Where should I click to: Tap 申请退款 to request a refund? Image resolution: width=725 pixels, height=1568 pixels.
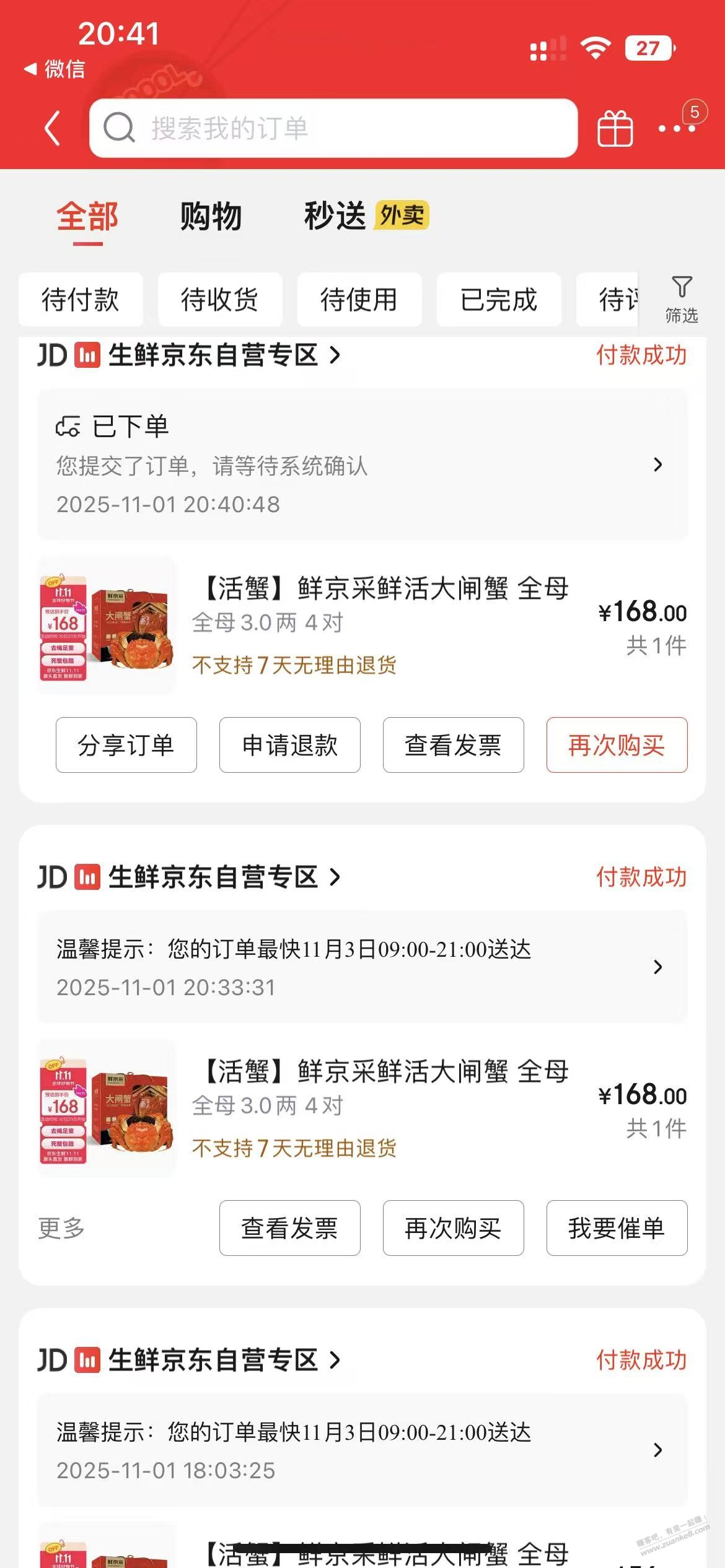tap(290, 745)
